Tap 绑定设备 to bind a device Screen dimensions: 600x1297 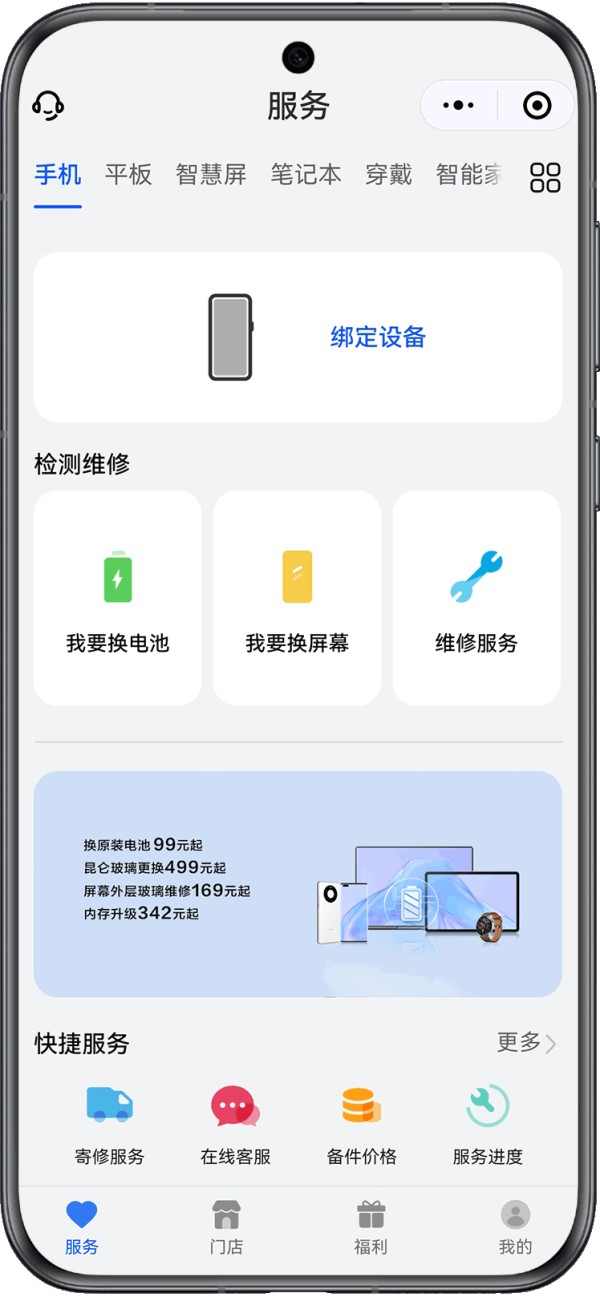click(378, 337)
